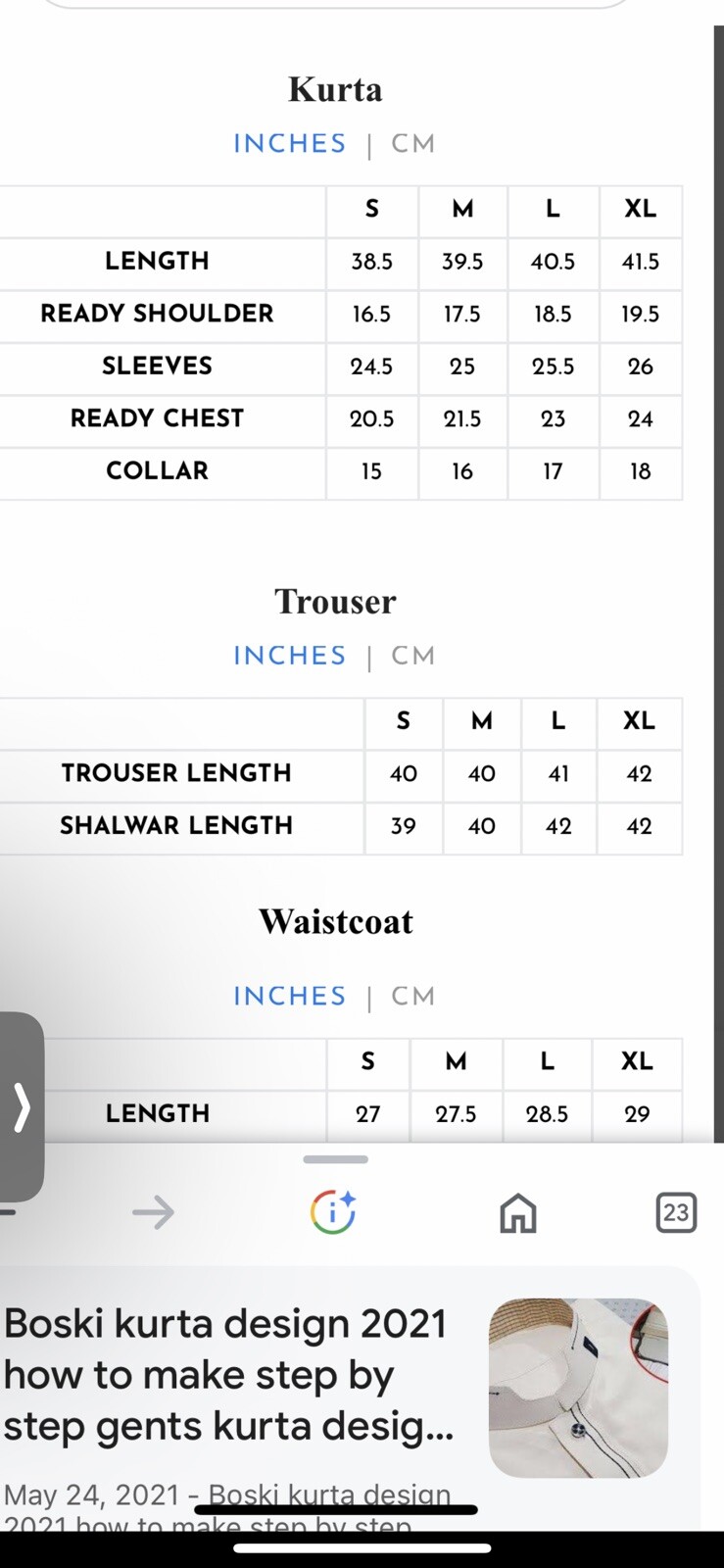
Task: Open Google AI search icon
Action: pos(333,1213)
